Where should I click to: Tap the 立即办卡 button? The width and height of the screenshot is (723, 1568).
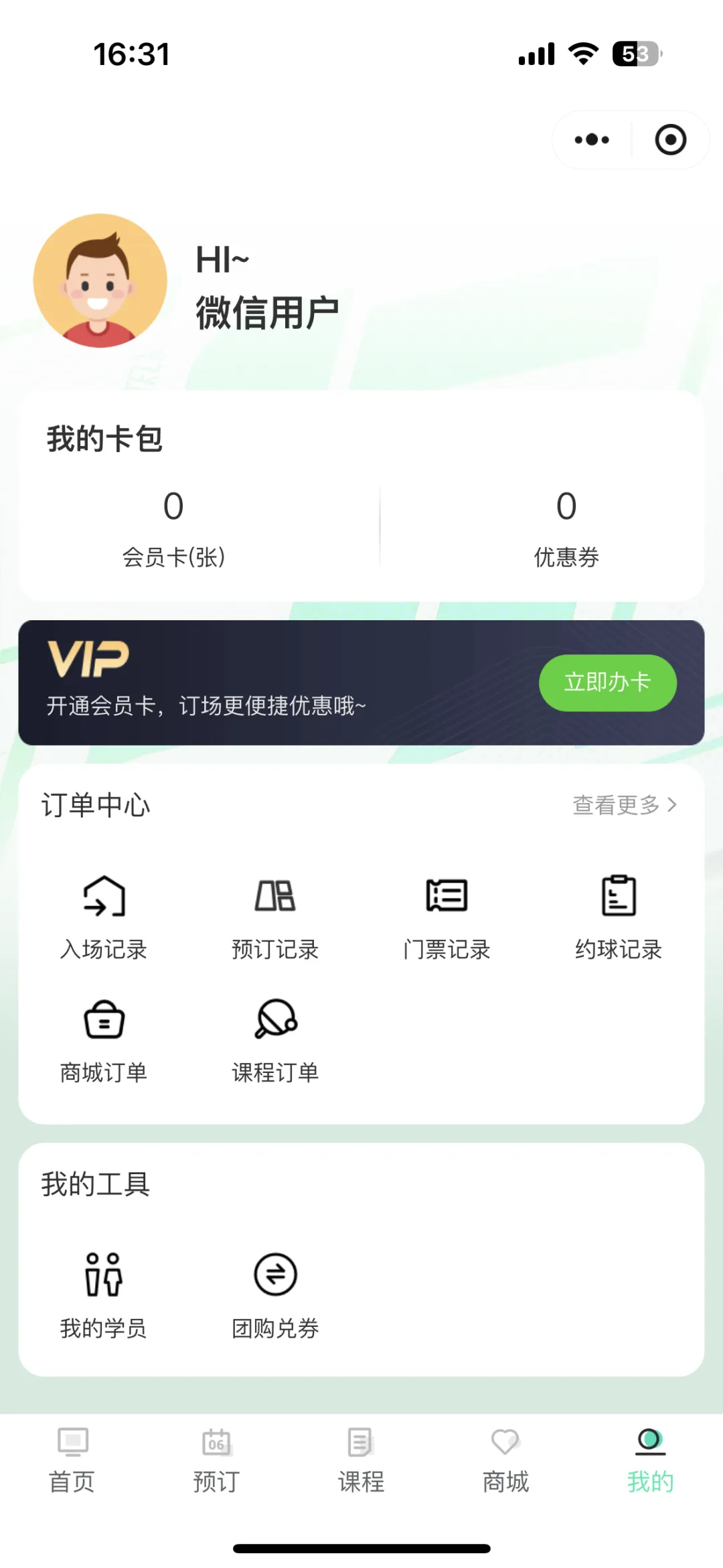(607, 683)
